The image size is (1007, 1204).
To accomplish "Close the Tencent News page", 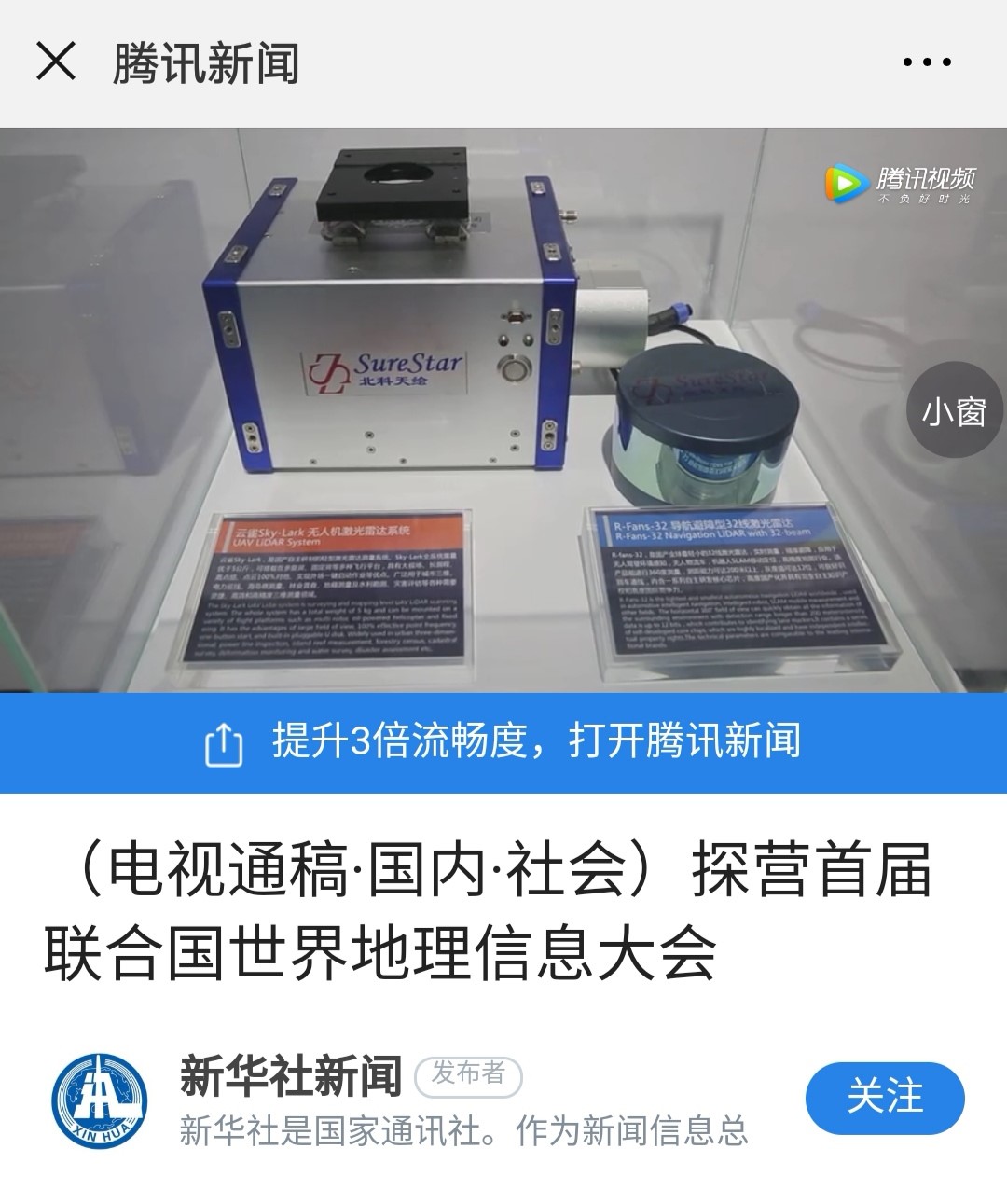I will point(56,62).
